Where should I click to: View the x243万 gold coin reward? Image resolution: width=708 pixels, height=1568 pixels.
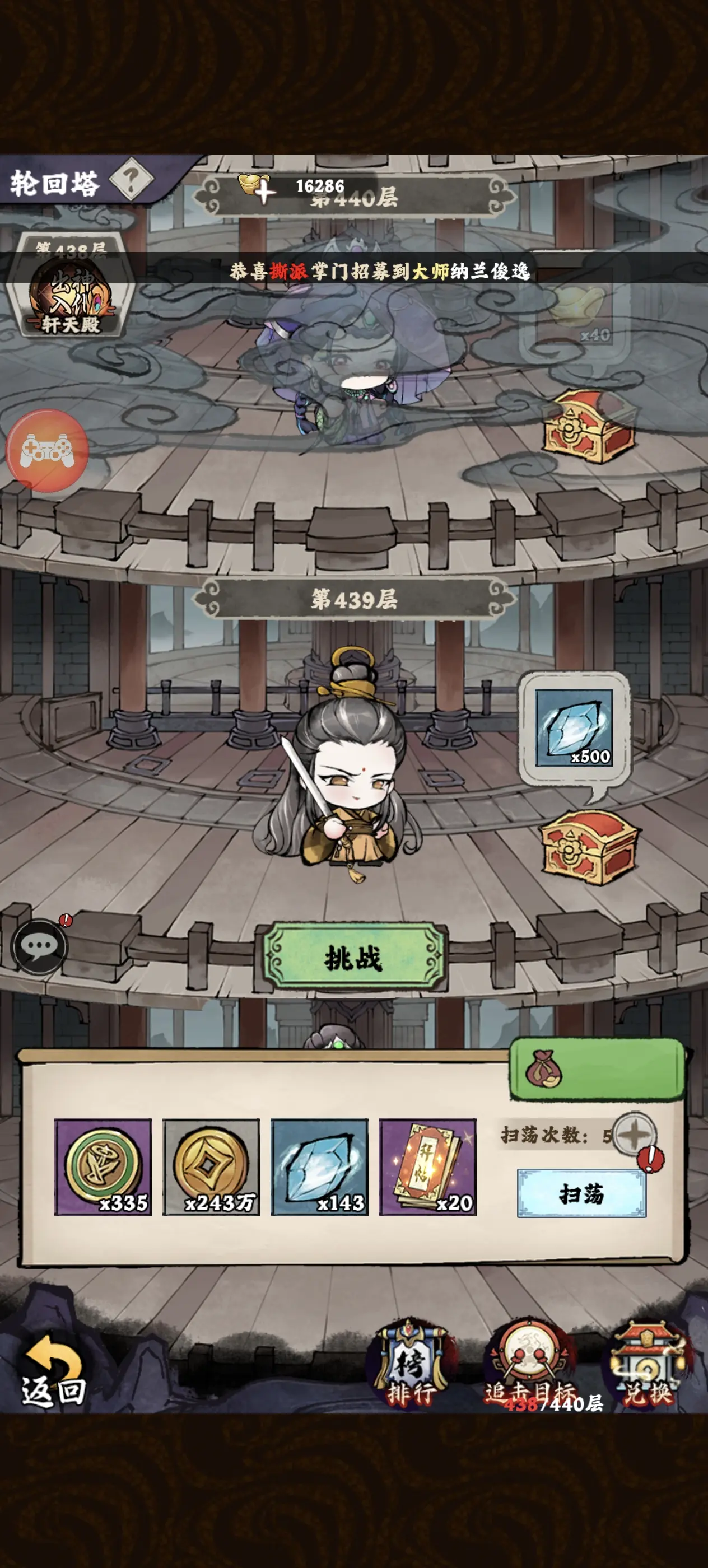(x=211, y=1166)
